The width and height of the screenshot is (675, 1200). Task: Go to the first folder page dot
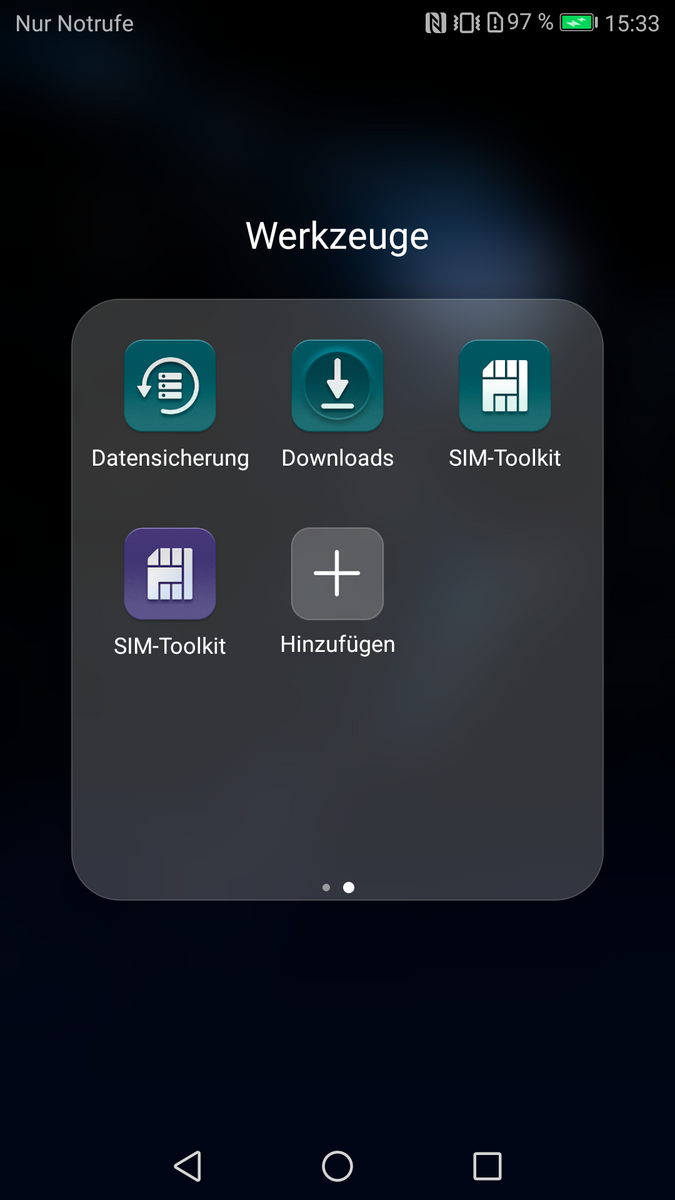tap(326, 887)
